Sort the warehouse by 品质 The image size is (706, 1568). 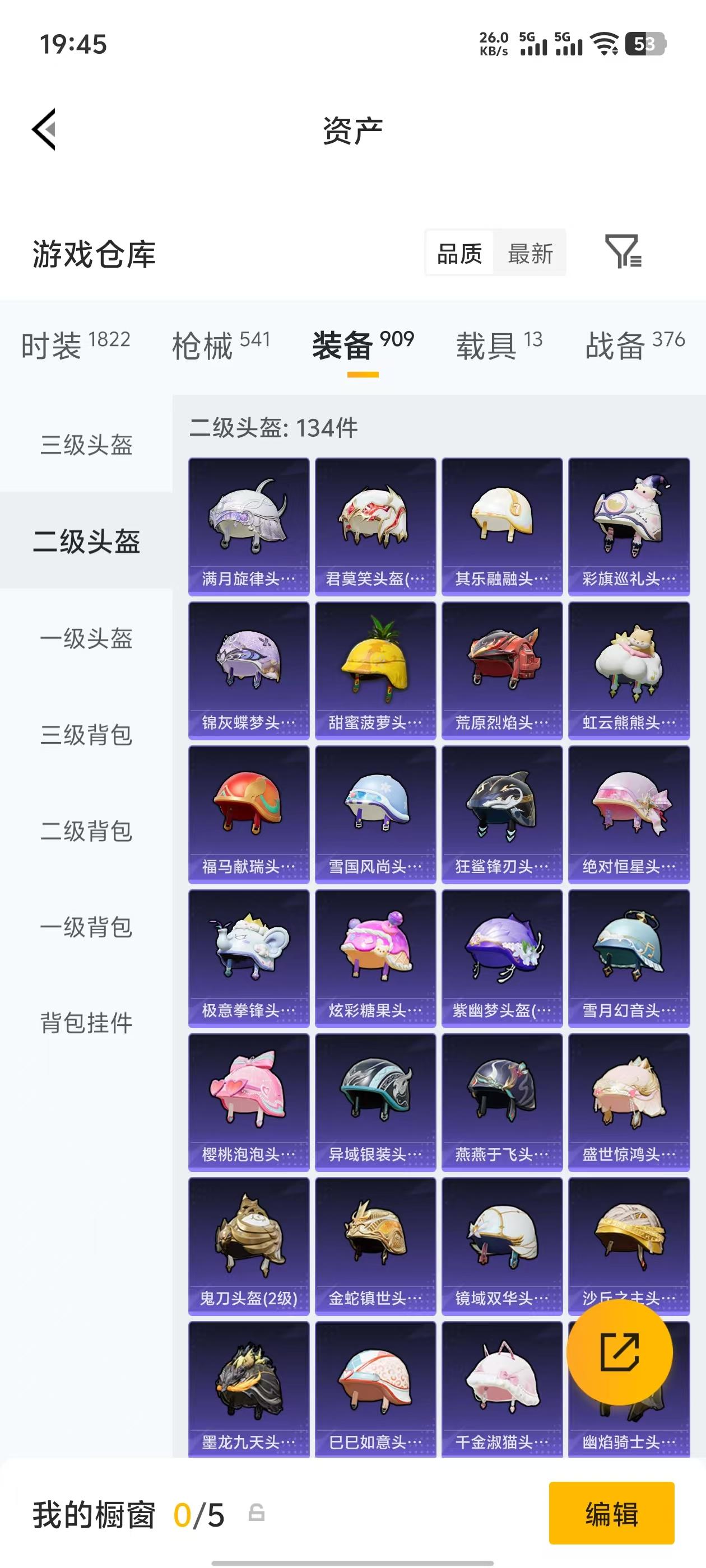[x=459, y=253]
